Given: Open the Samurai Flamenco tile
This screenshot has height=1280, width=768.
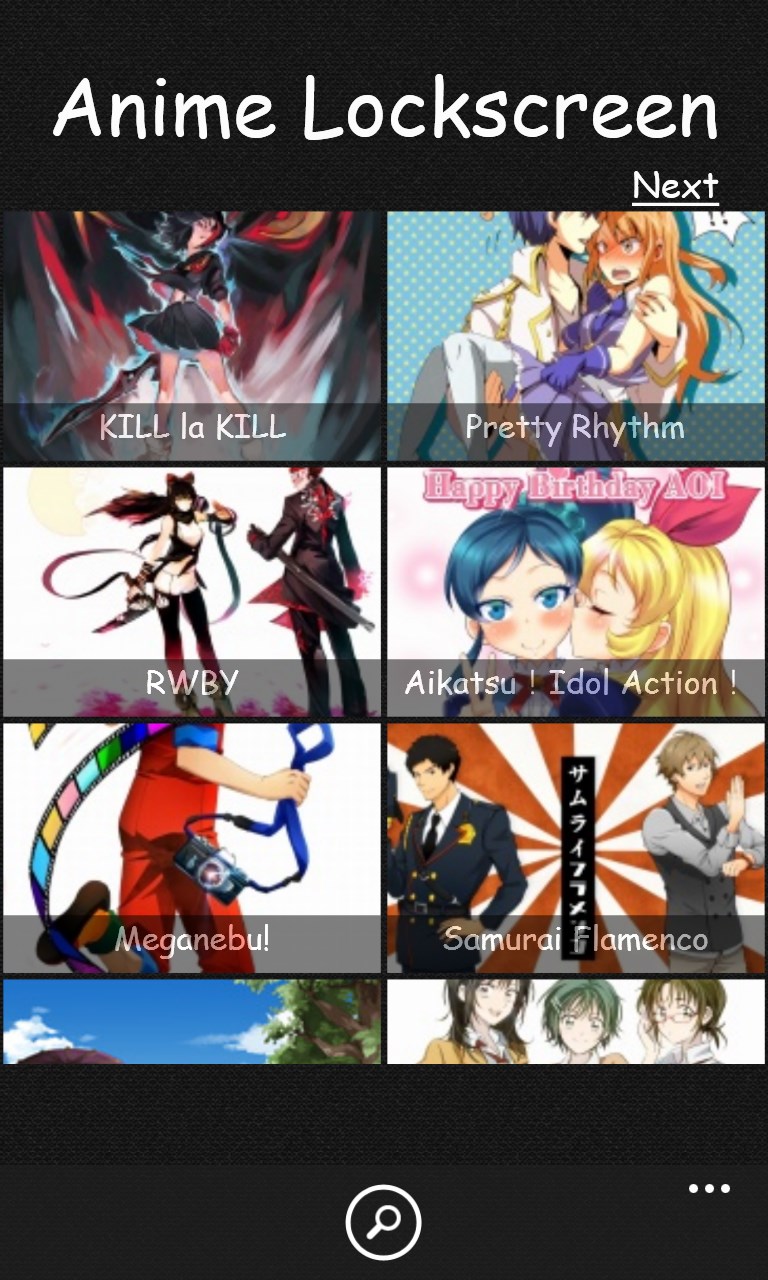Looking at the screenshot, I should click(576, 848).
